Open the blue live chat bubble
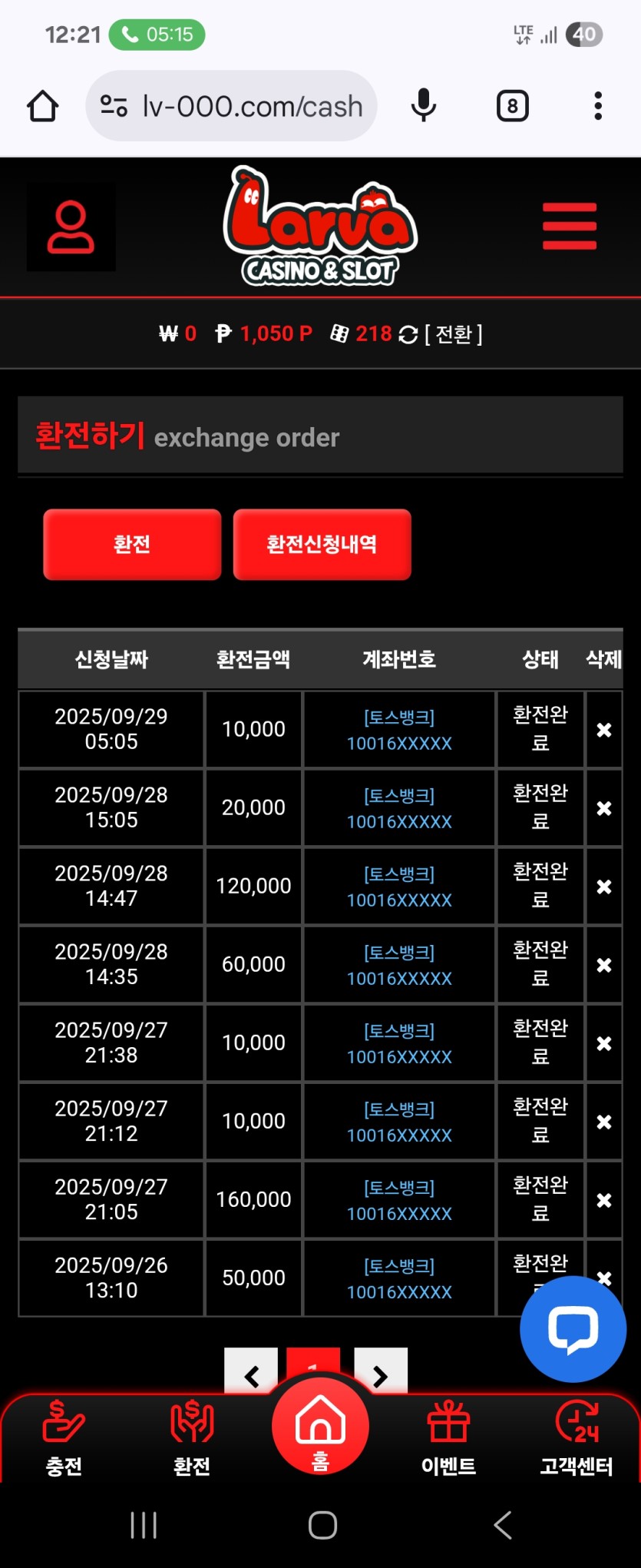 [573, 1329]
